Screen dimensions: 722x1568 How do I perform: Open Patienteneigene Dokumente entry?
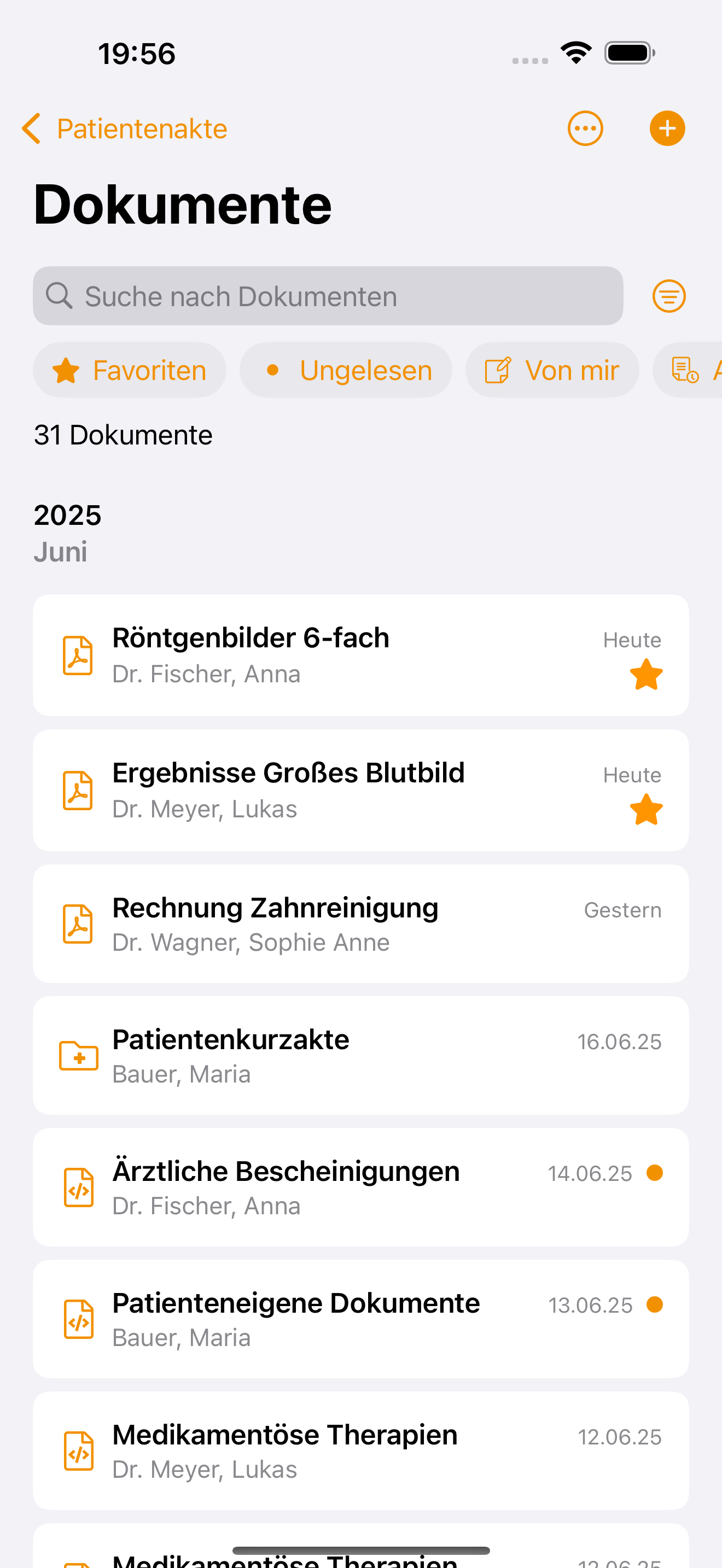click(361, 1320)
